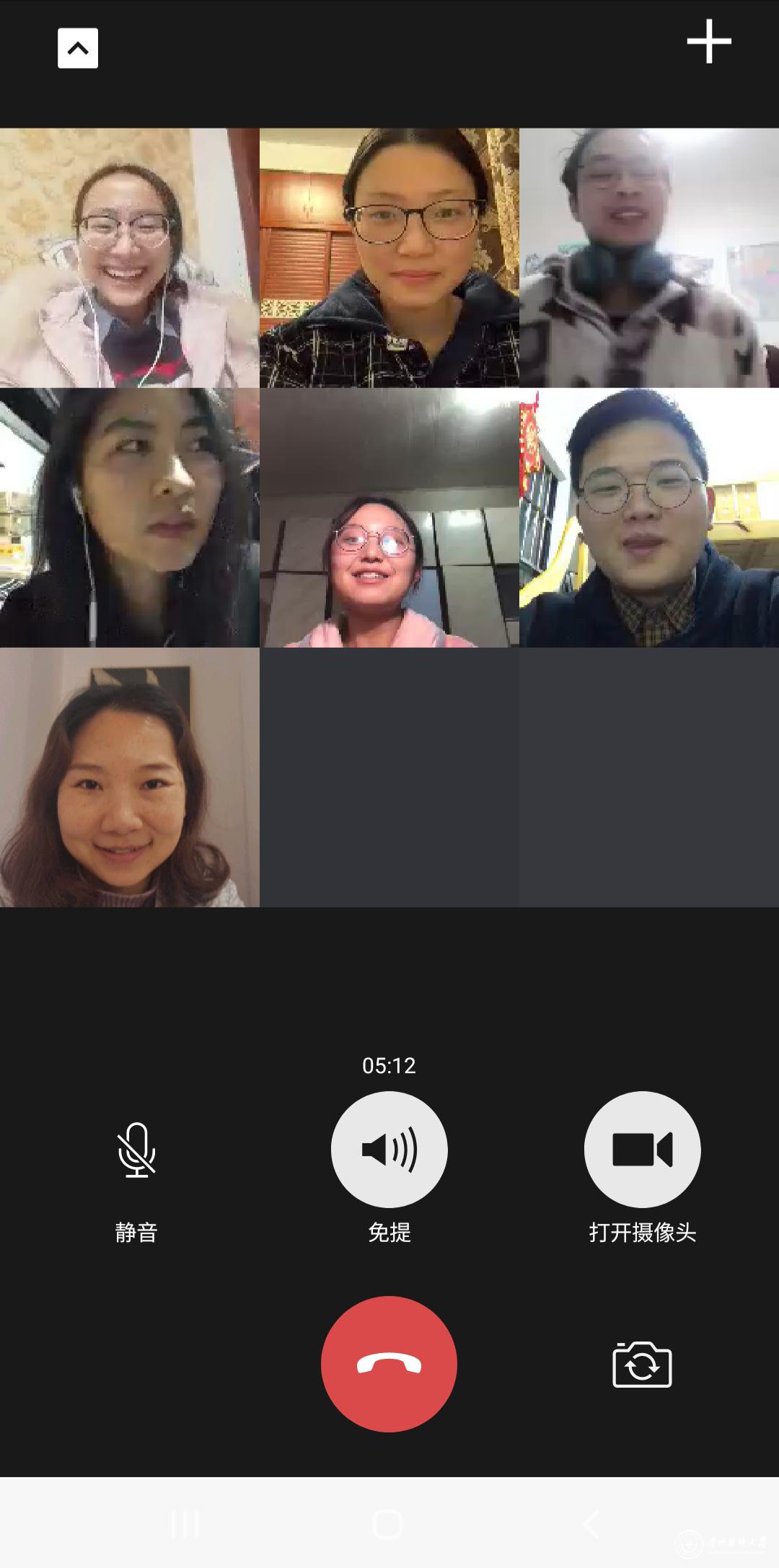Add a participant with the plus icon

(x=708, y=42)
